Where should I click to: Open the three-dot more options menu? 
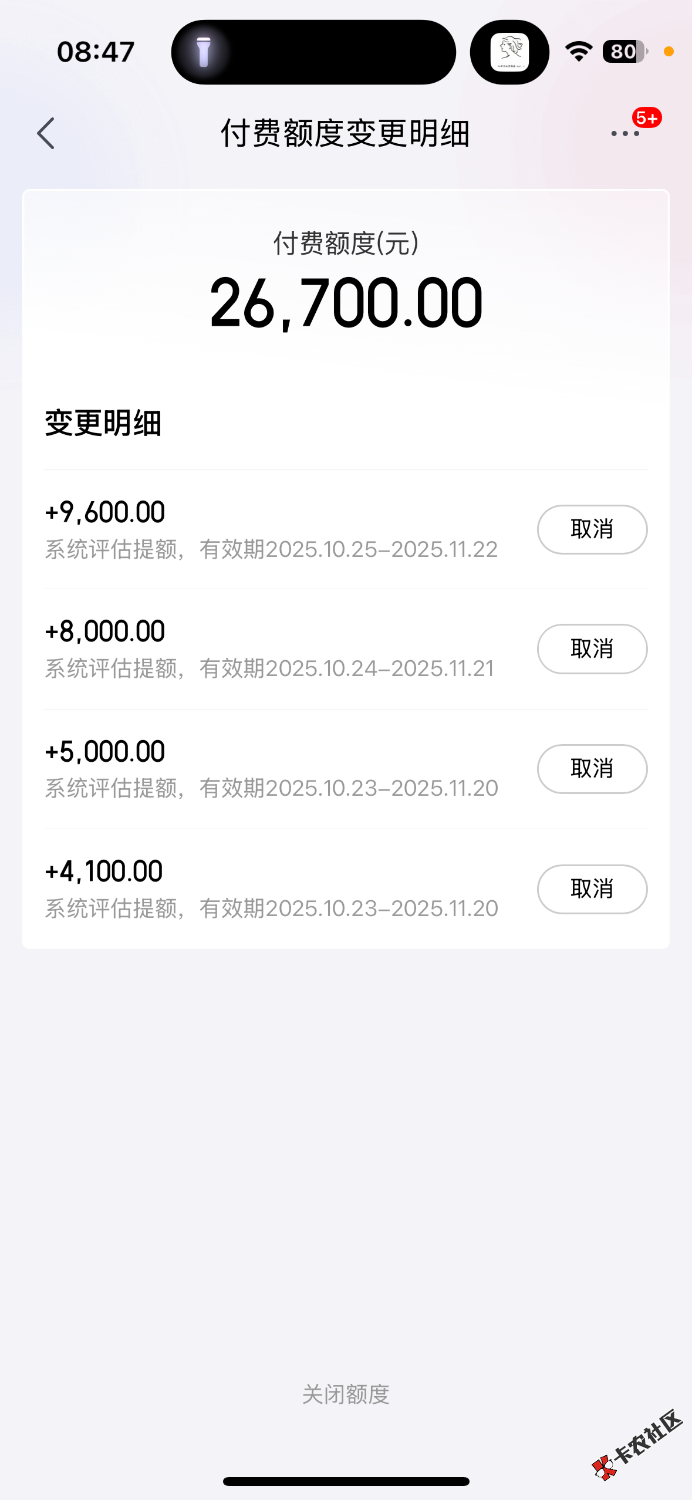point(625,133)
